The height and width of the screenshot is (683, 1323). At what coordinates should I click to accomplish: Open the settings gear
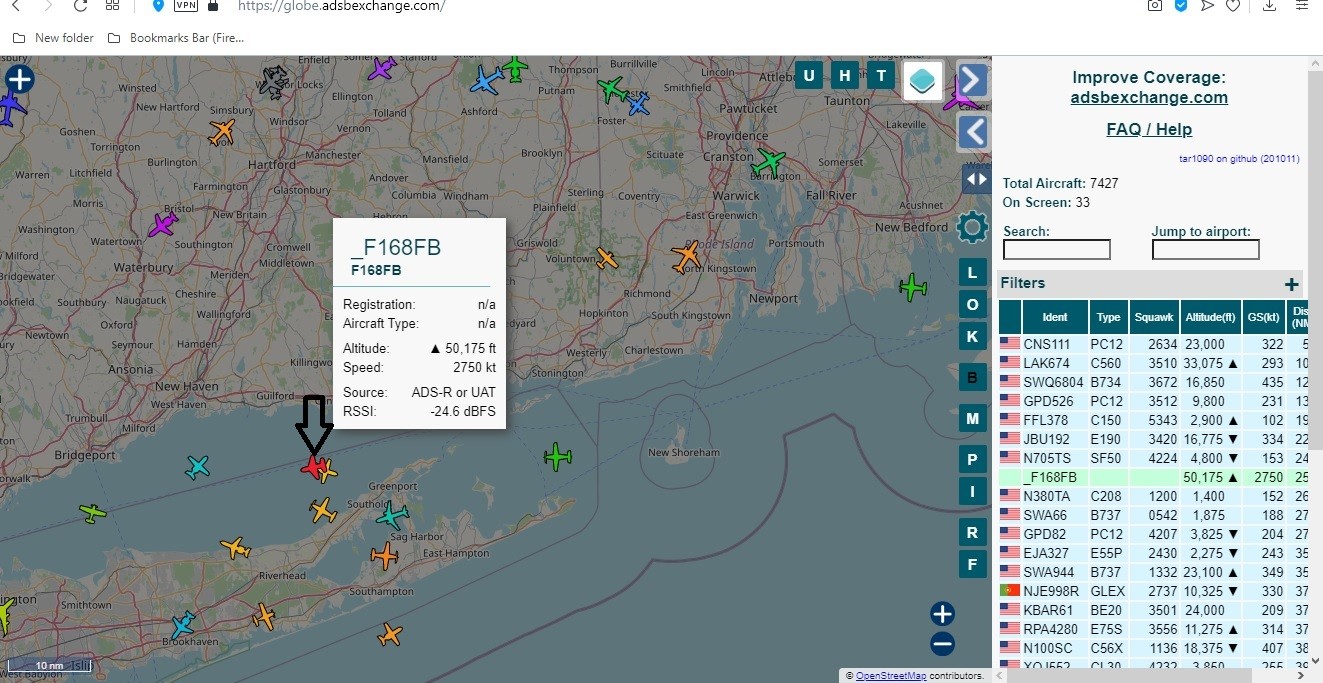coord(972,227)
